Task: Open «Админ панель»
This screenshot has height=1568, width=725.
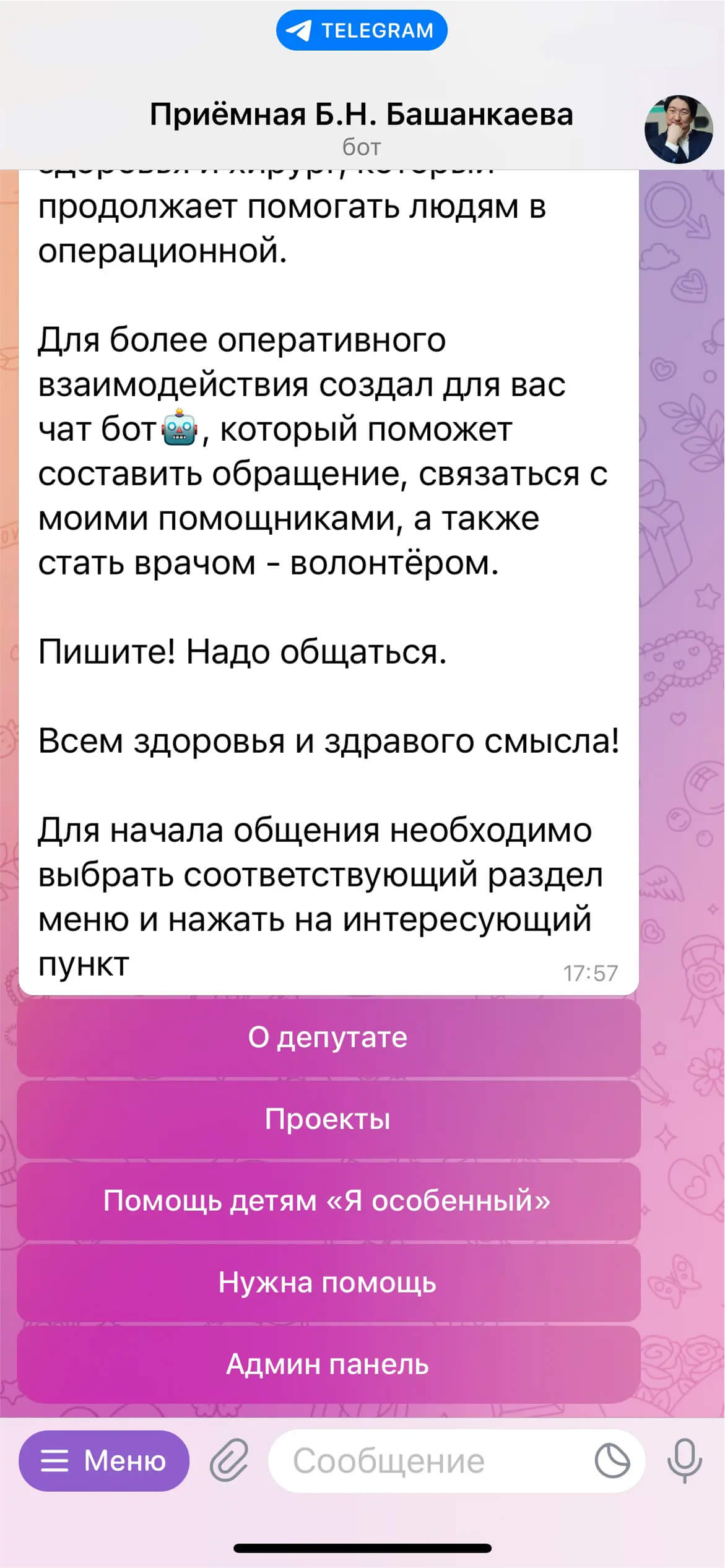Action: pos(328,1364)
